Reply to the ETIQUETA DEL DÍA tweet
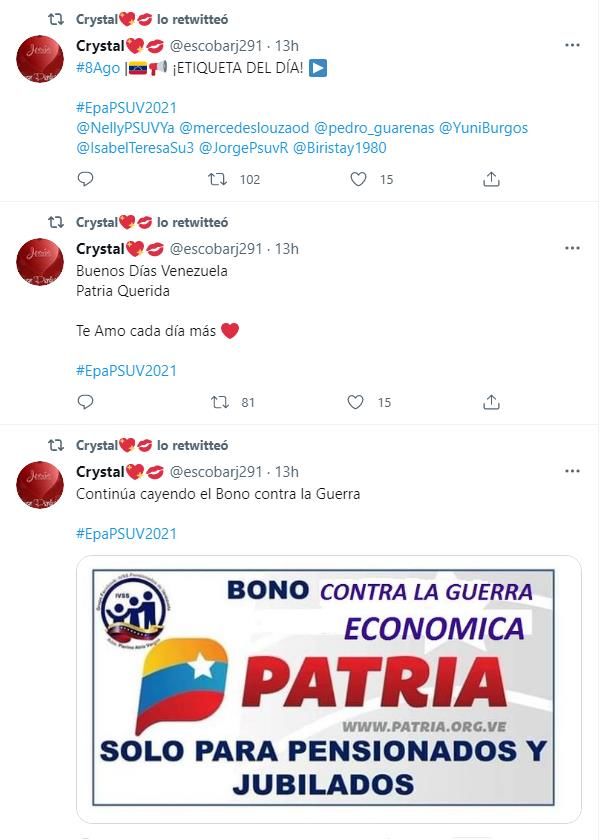600x840 pixels. click(86, 179)
